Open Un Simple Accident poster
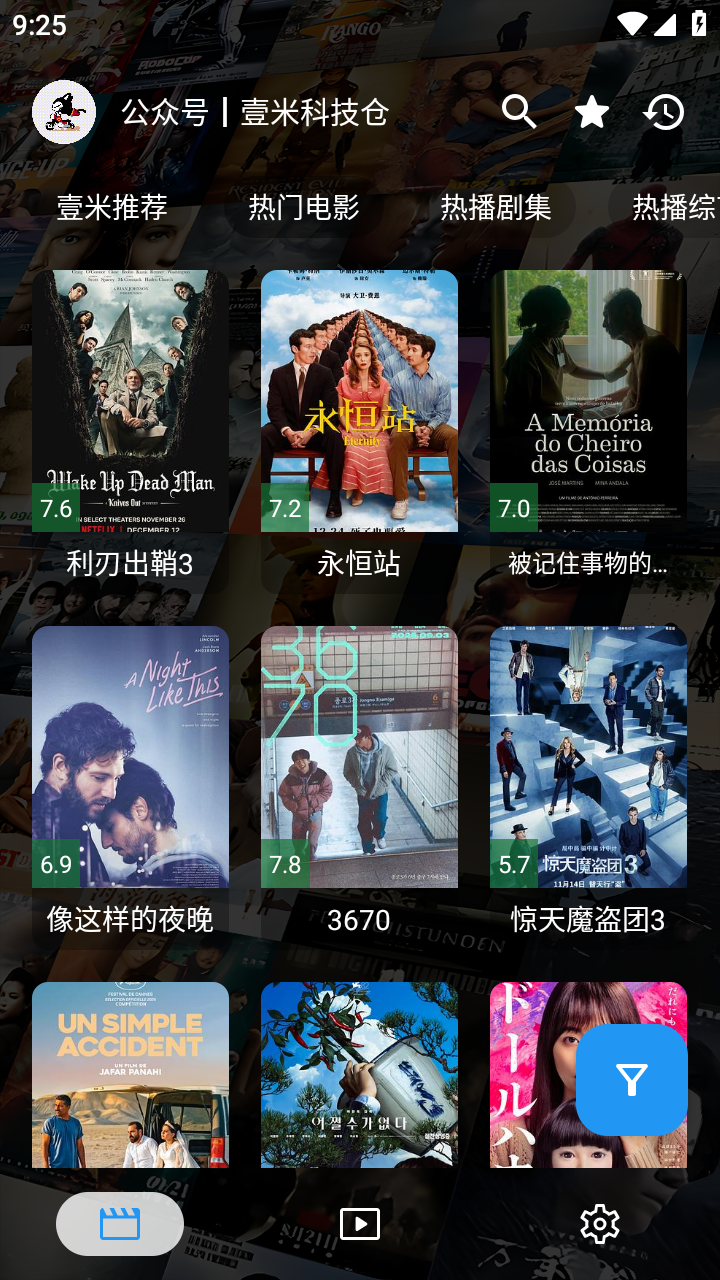Image resolution: width=720 pixels, height=1280 pixels. click(130, 1075)
